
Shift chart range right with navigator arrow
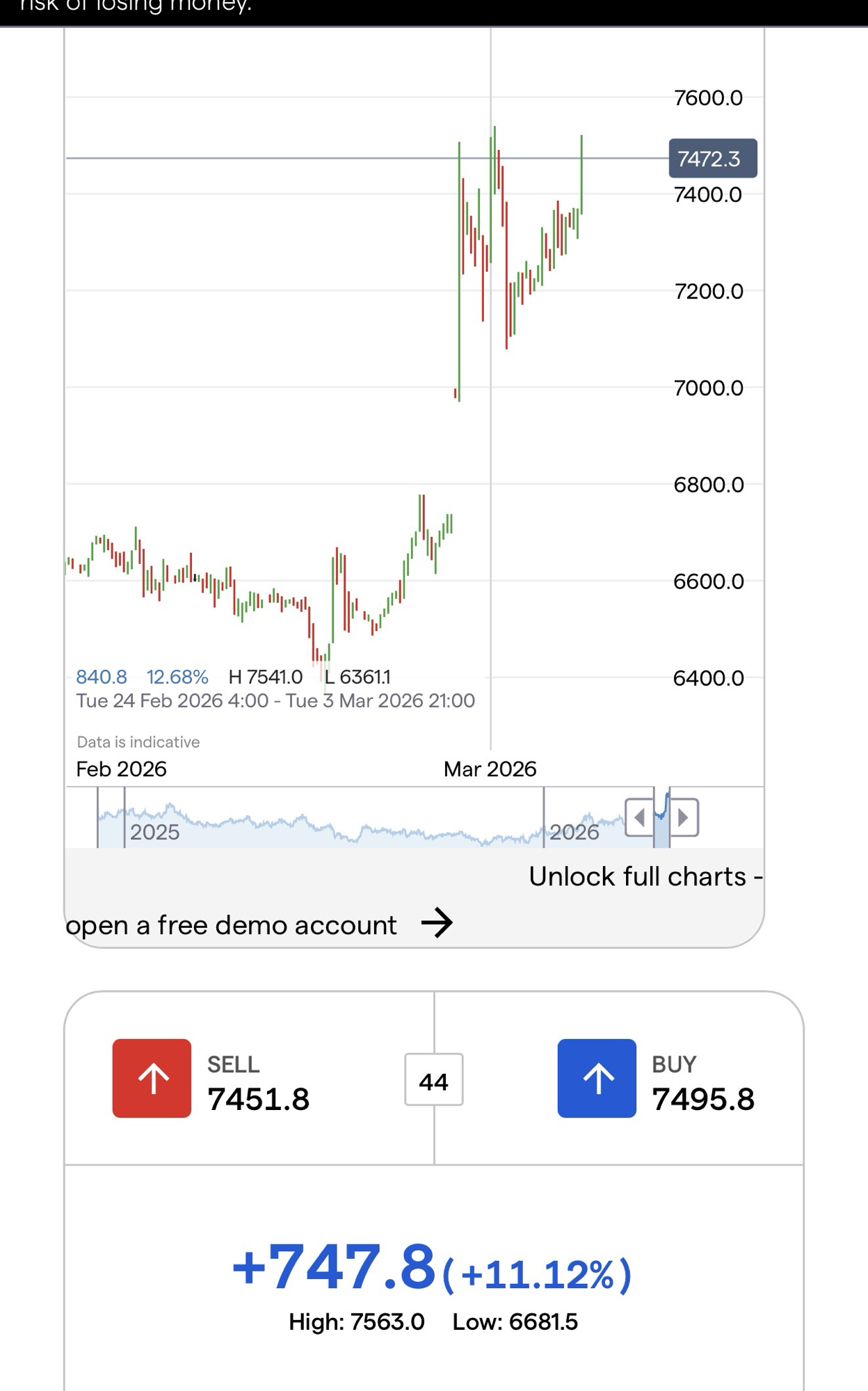point(684,817)
